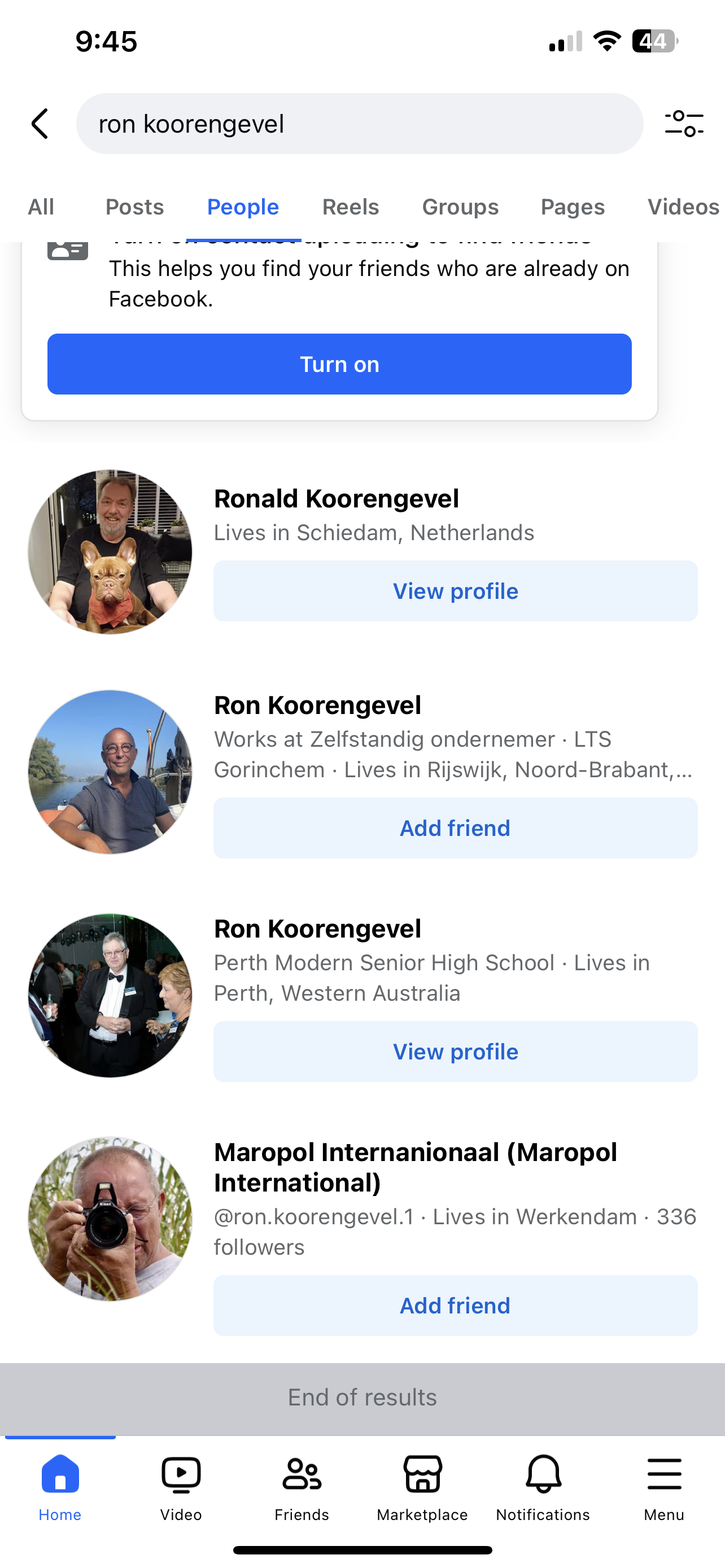Screen dimensions: 725x1568
Task: Switch to the All tab
Action: click(41, 207)
